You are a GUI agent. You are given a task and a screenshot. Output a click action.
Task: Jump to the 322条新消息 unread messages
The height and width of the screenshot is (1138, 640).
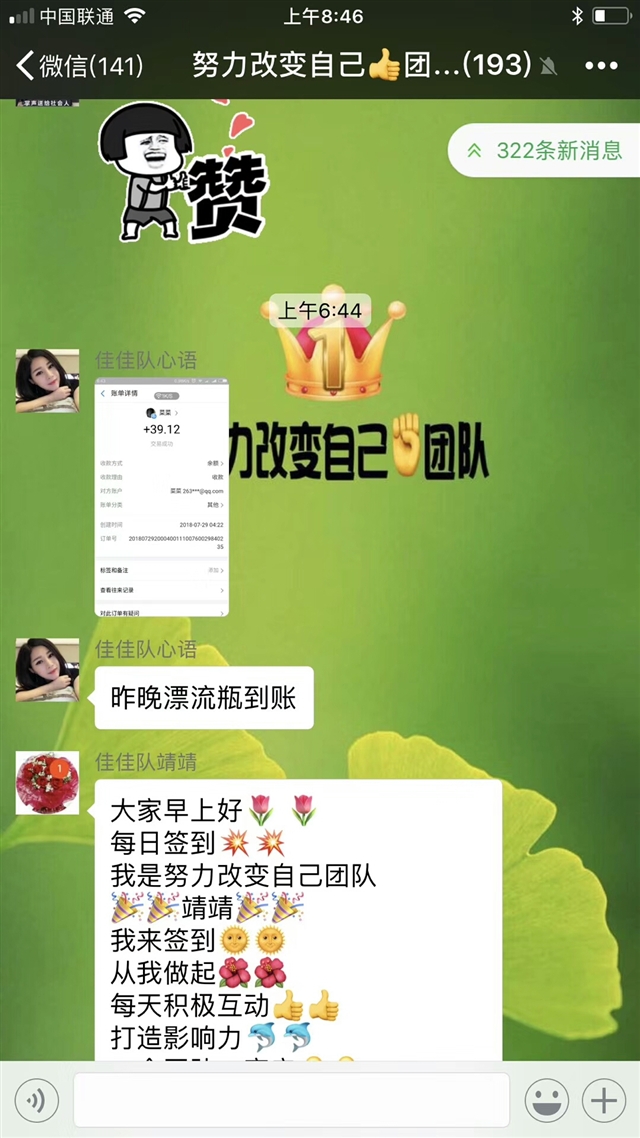(544, 150)
